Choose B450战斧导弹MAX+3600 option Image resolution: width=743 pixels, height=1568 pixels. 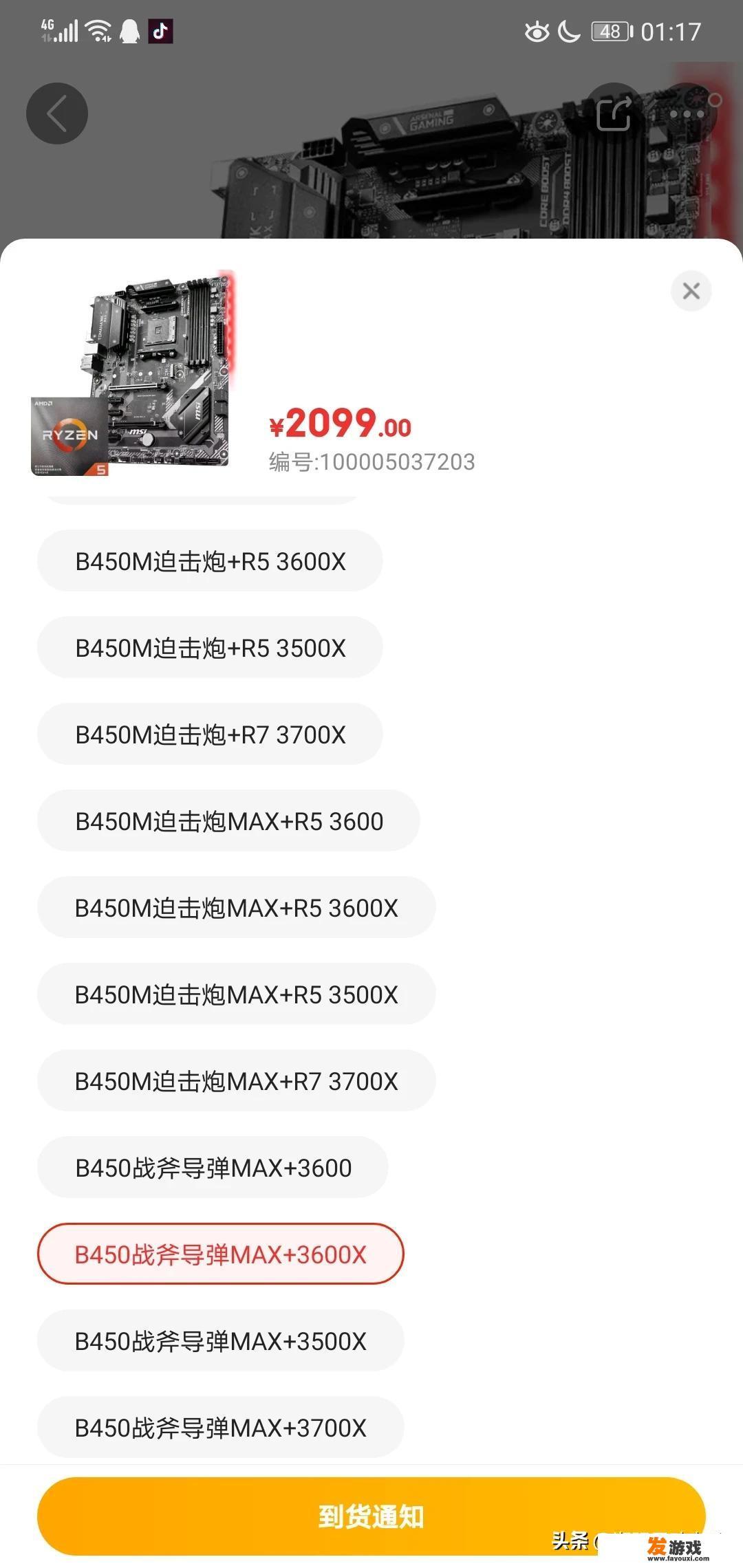click(x=213, y=1168)
